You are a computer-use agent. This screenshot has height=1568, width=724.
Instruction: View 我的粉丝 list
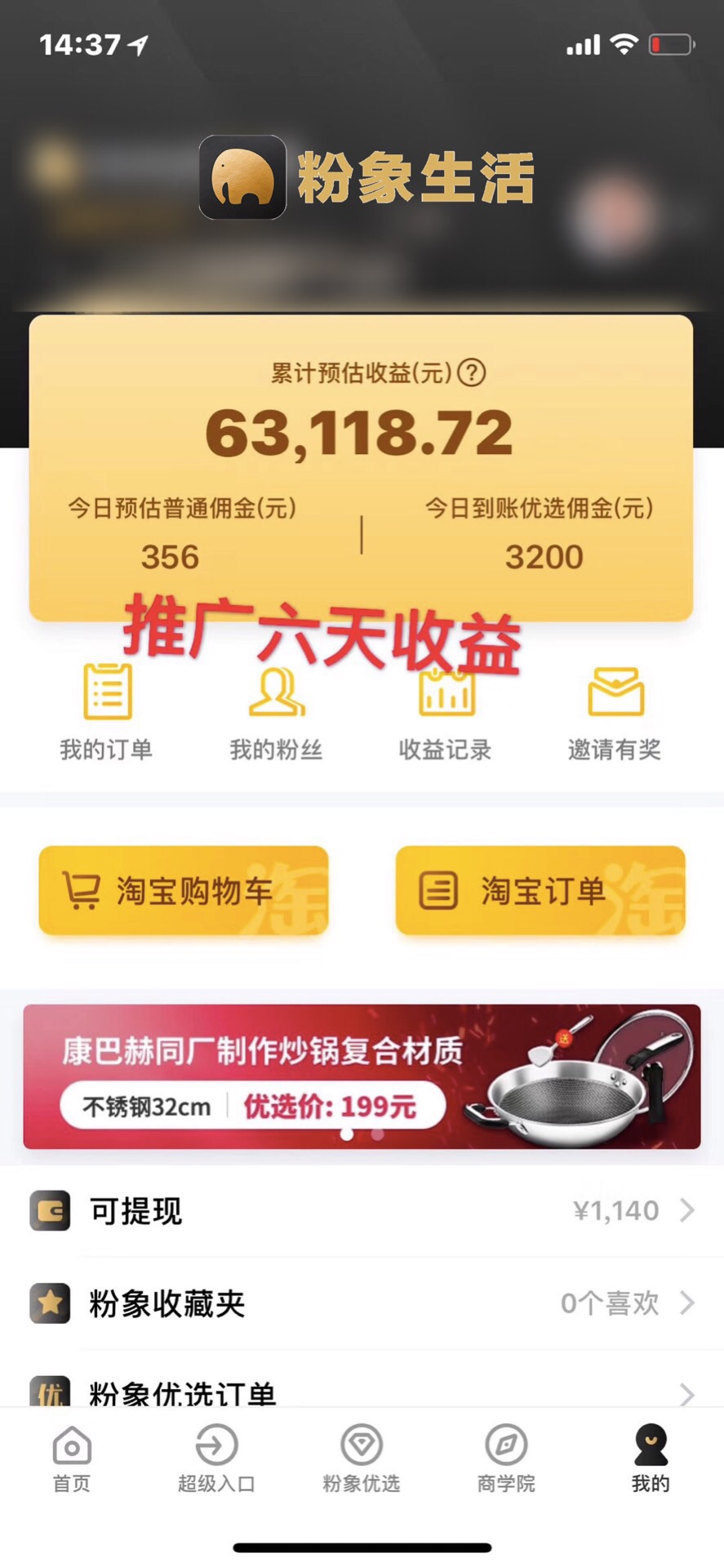coord(276,712)
